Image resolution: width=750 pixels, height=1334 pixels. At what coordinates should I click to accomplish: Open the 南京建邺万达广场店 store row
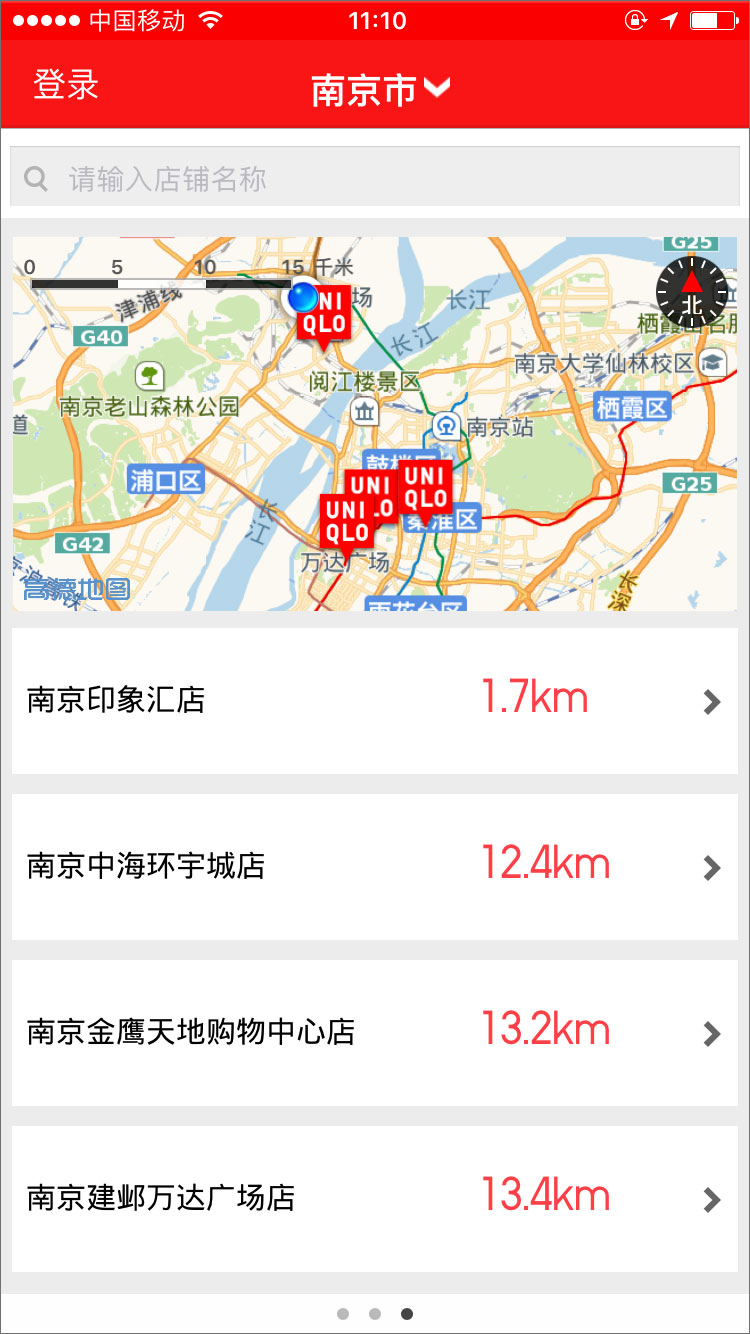[x=375, y=1198]
